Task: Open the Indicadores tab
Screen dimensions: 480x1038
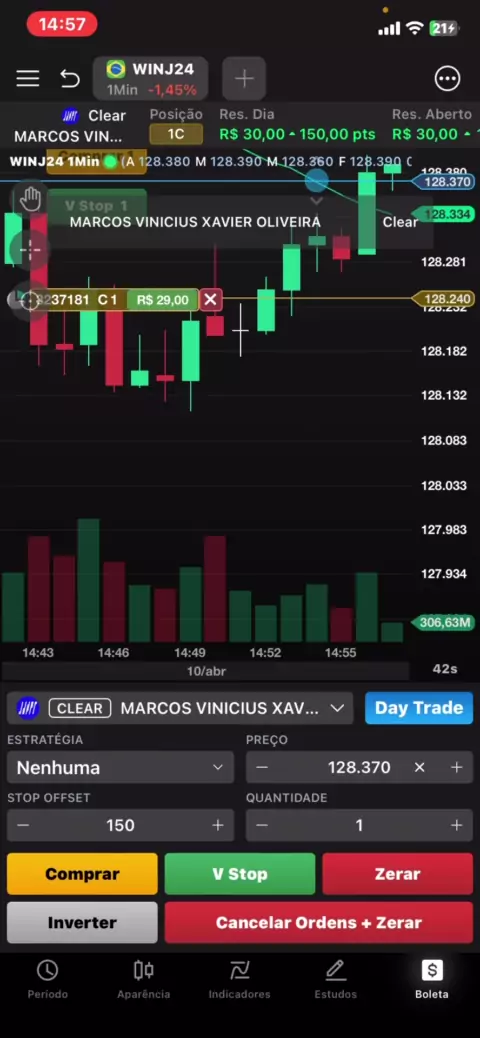Action: point(239,979)
